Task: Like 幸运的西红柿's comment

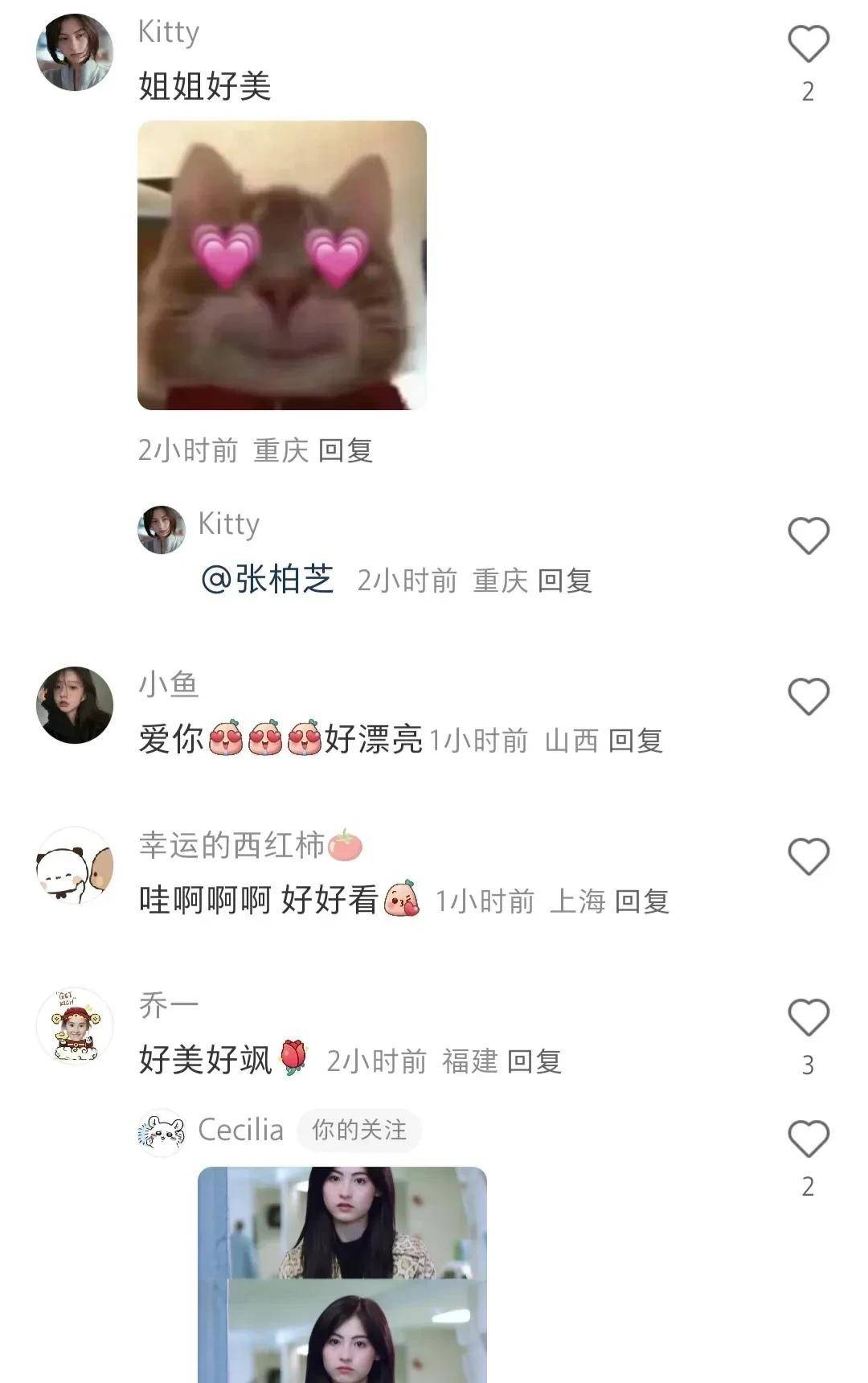Action: click(808, 857)
